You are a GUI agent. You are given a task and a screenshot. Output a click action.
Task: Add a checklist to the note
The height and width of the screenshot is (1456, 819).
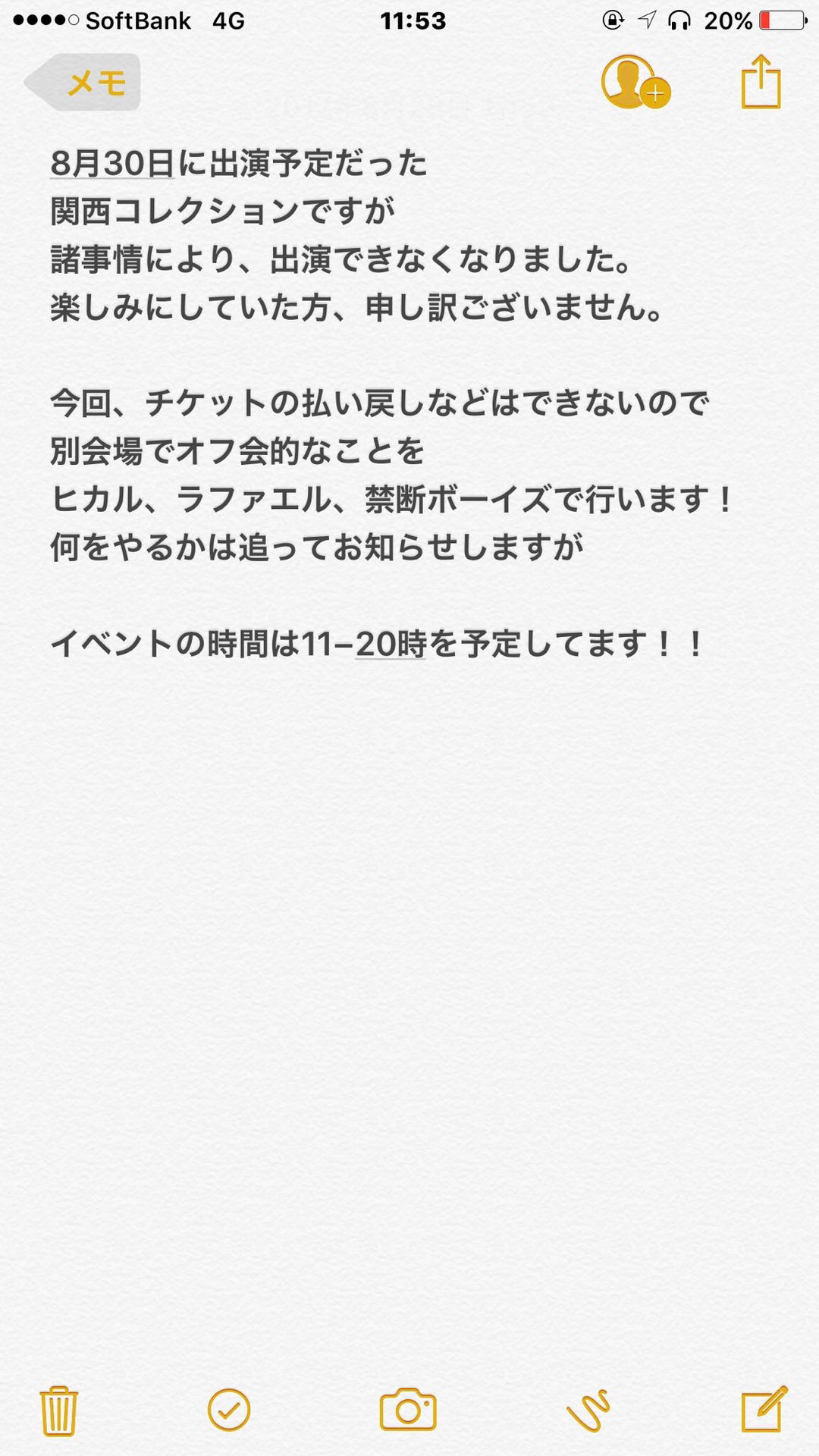229,1410
